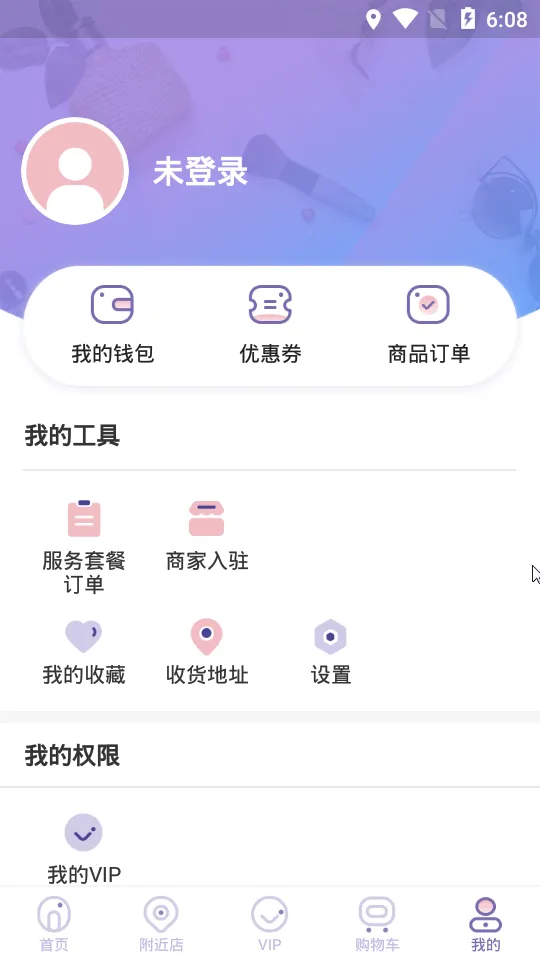The image size is (540, 960).
Task: Open 我的VIP under 我的权限
Action: click(x=84, y=850)
